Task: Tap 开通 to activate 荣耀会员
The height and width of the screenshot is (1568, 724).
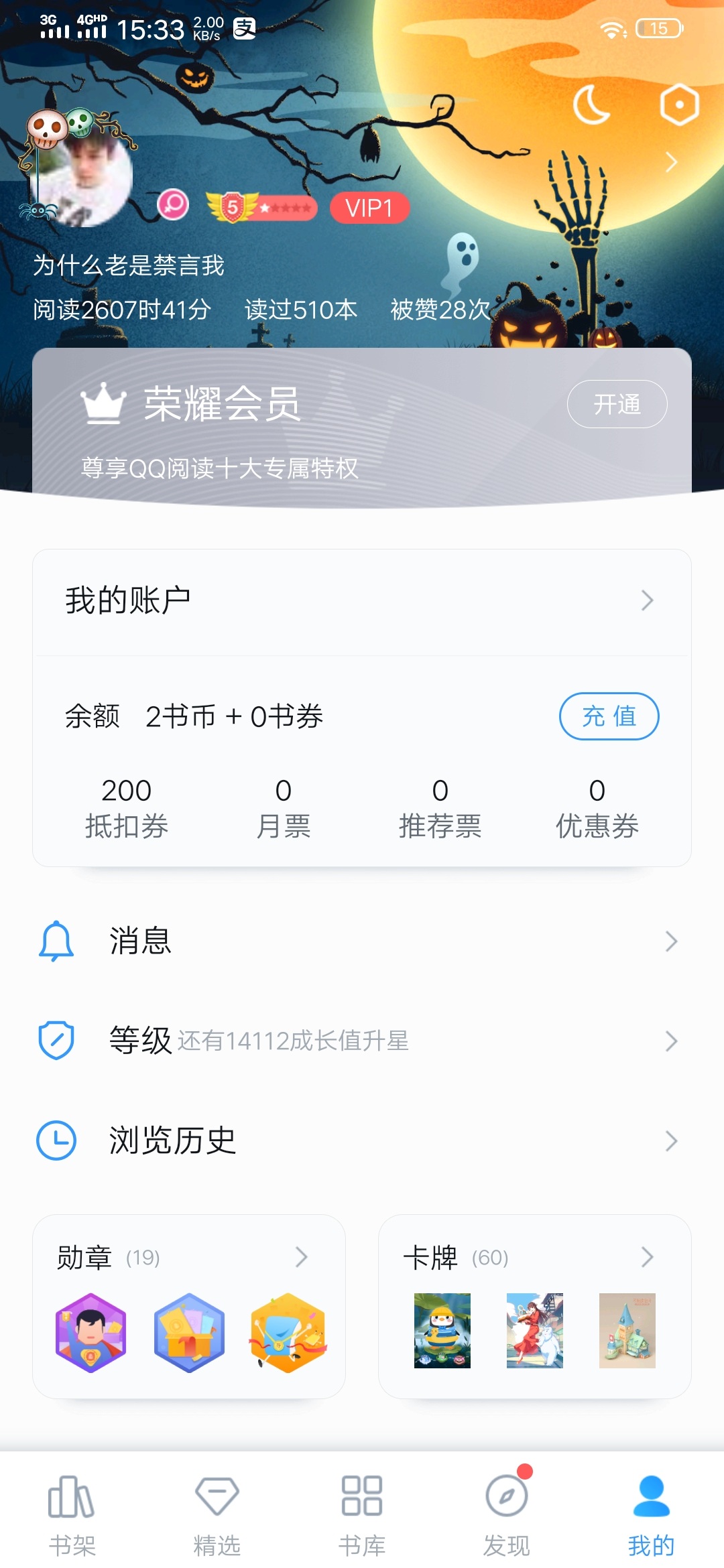Action: pos(617,404)
